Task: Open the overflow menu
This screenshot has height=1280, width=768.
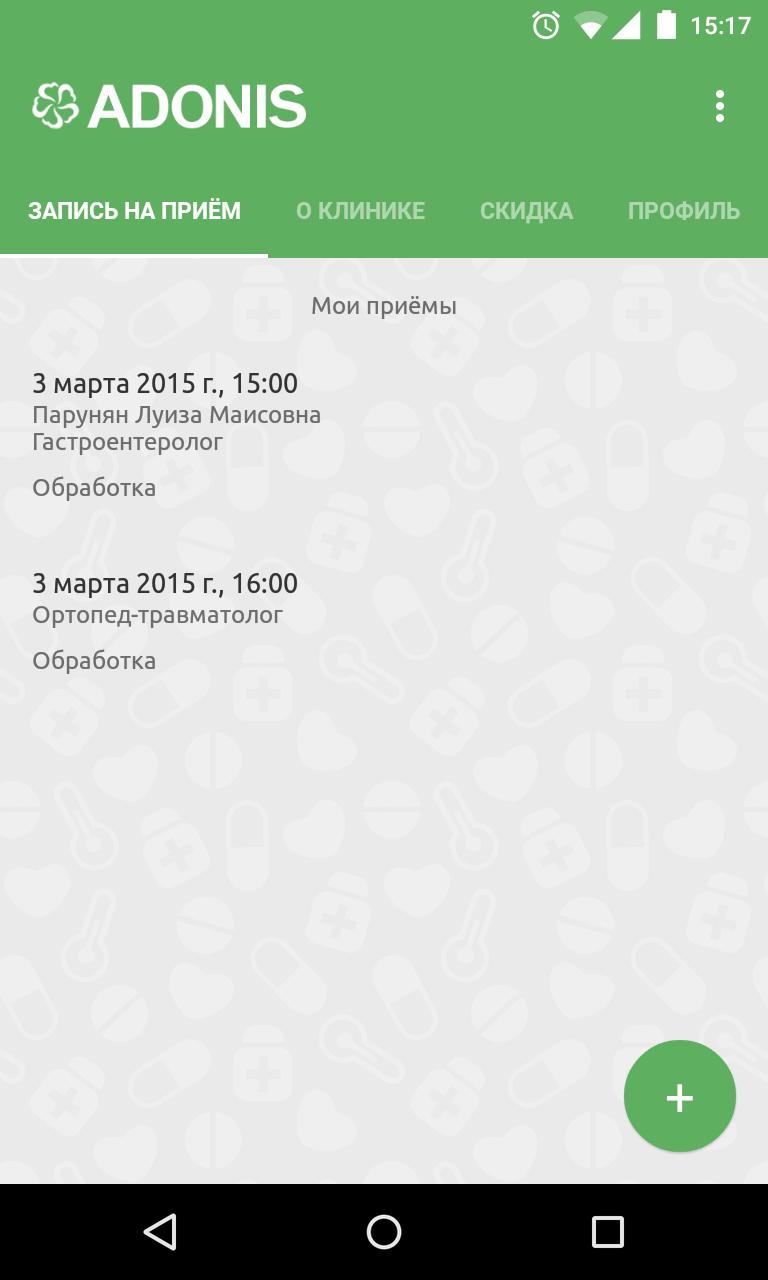Action: tap(719, 106)
